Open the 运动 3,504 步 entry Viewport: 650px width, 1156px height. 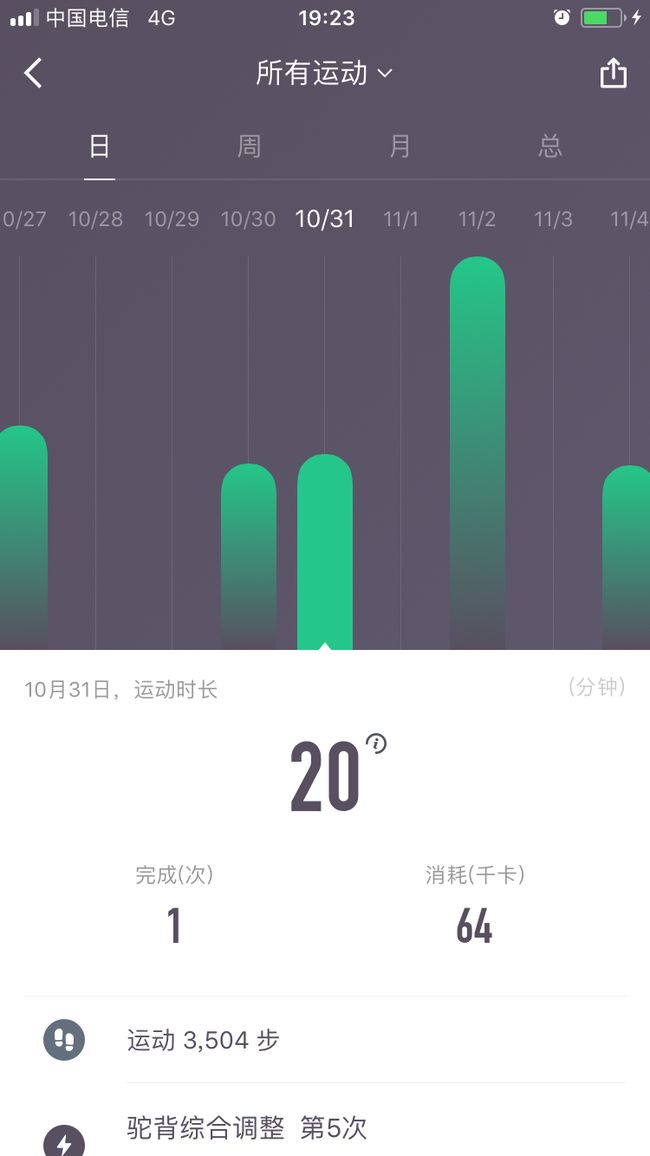(325, 1040)
